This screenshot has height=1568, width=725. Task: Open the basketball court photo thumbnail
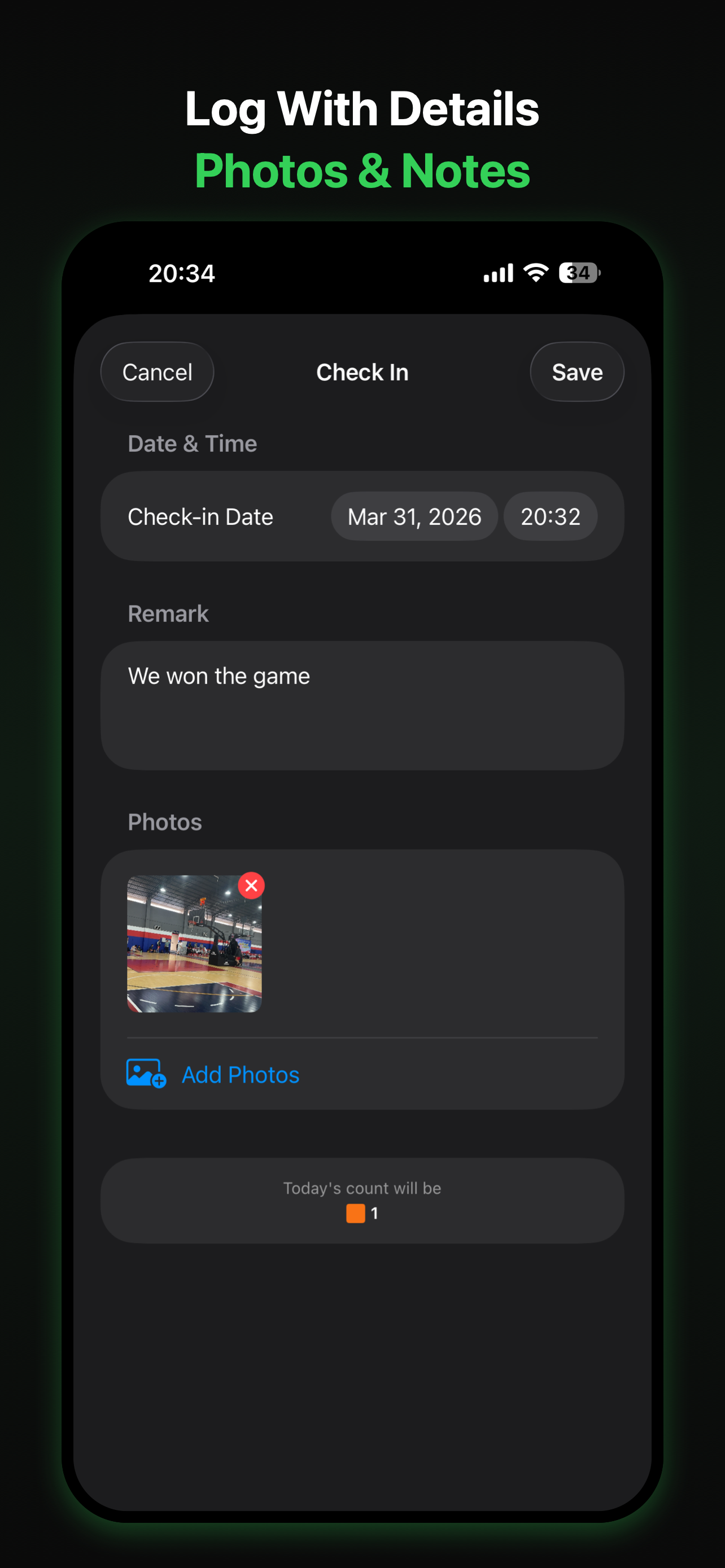click(194, 944)
